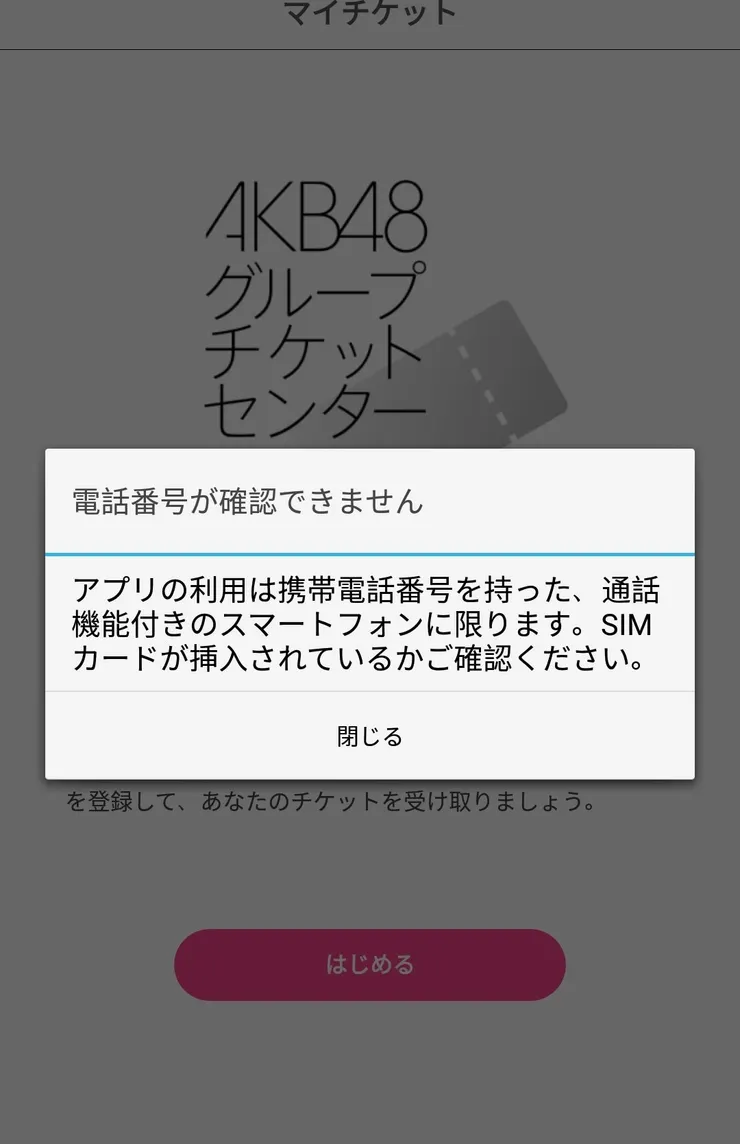Click the blue divider line in the dialog
The width and height of the screenshot is (740, 1144).
point(369,551)
